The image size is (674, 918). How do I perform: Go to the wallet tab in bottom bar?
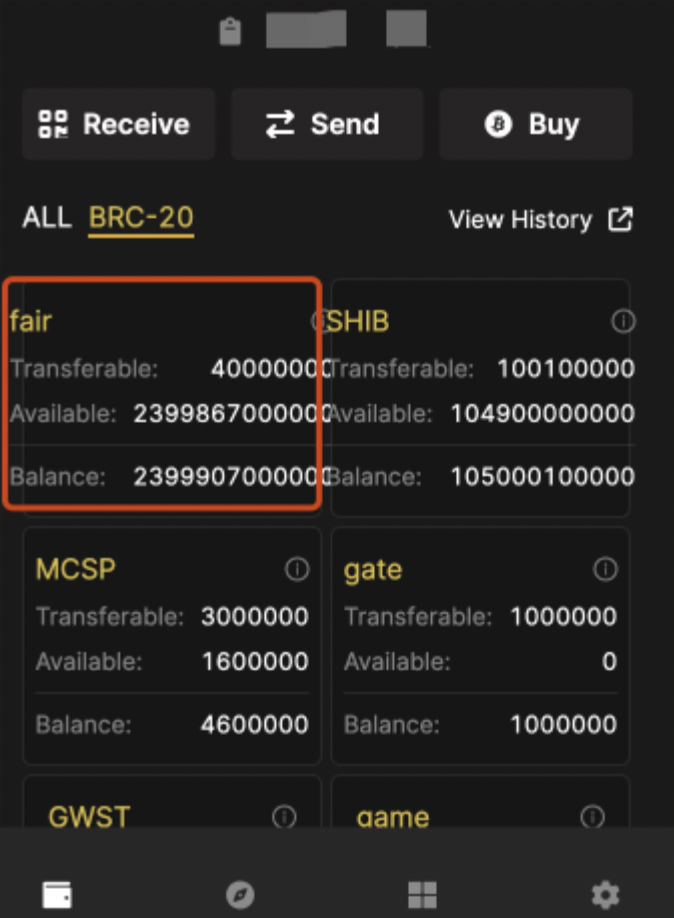[x=56, y=893]
